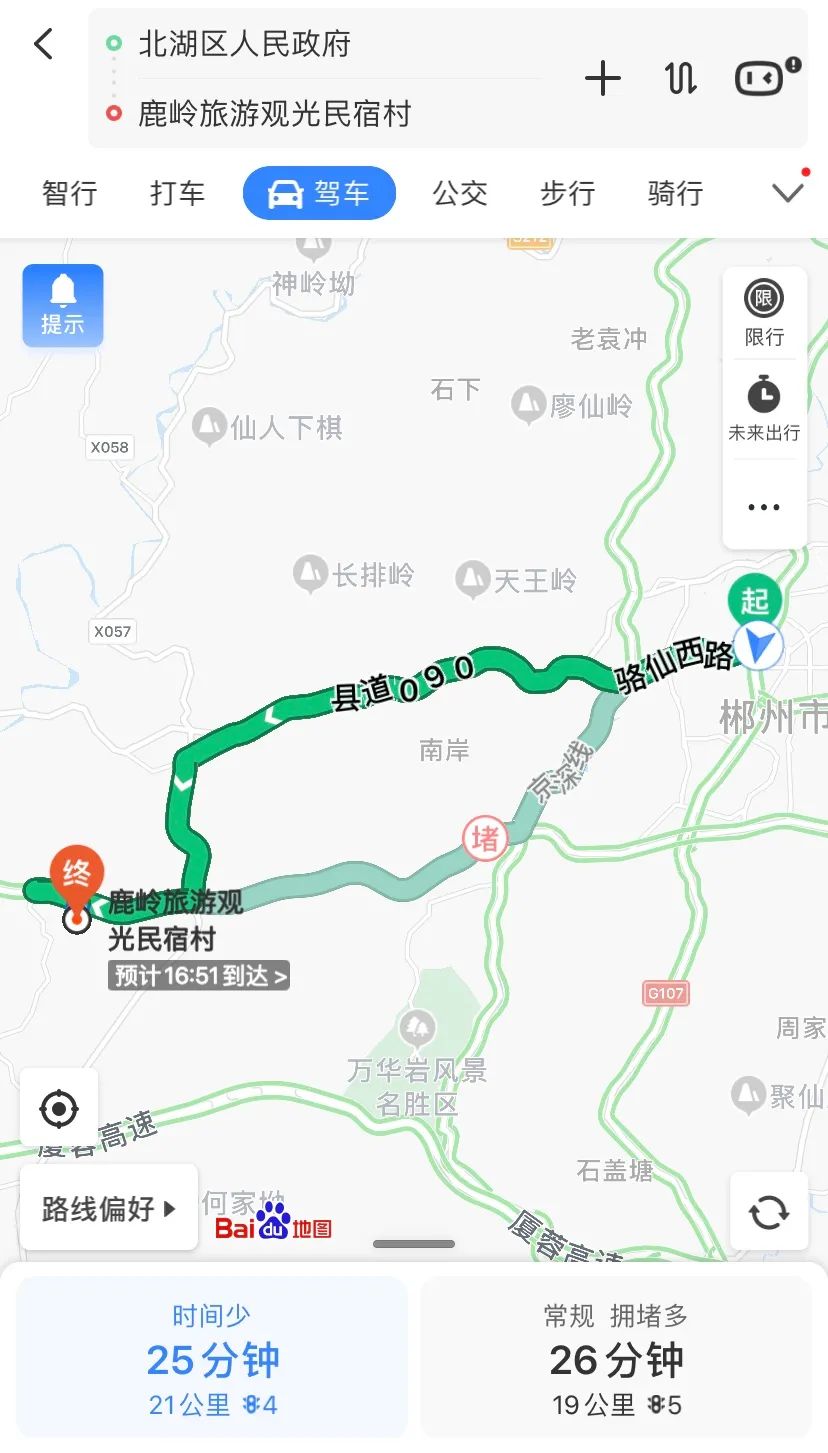Screen dimensions: 828x1453
Task: Open the voice assistant robot icon
Action: (767, 77)
